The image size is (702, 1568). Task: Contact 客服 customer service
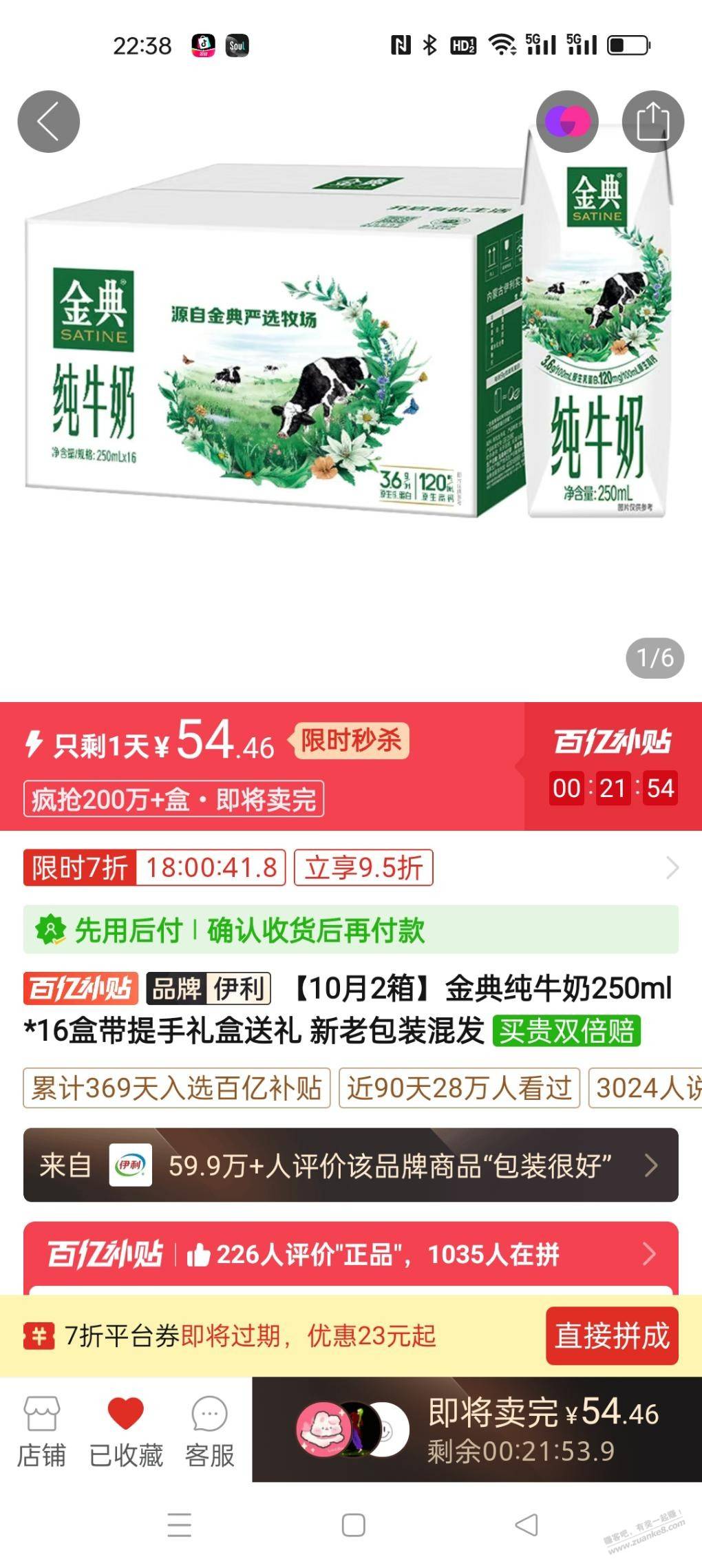click(210, 1431)
